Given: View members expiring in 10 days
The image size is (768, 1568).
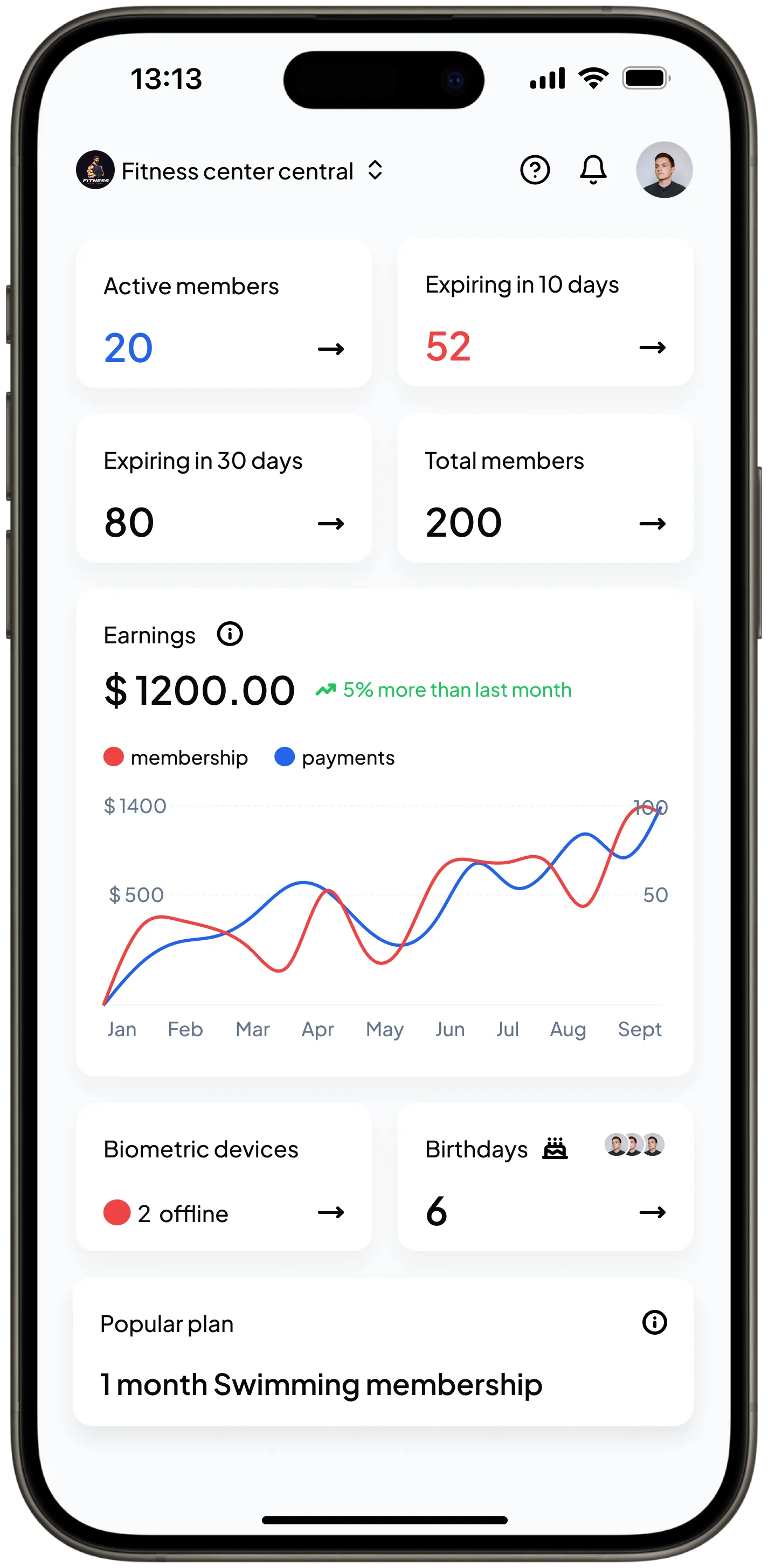Looking at the screenshot, I should coord(545,313).
